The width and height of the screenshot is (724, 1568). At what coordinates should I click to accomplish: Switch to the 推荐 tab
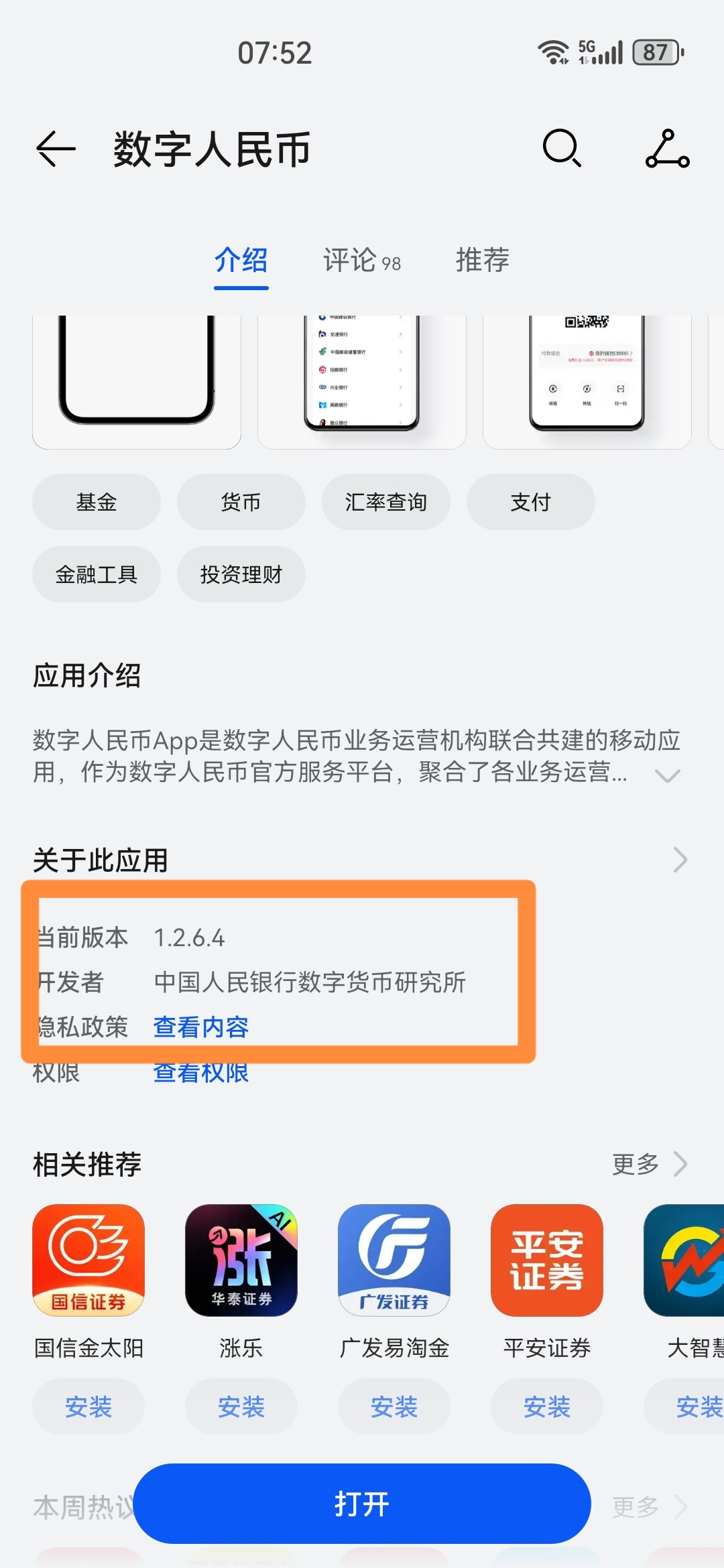[482, 261]
